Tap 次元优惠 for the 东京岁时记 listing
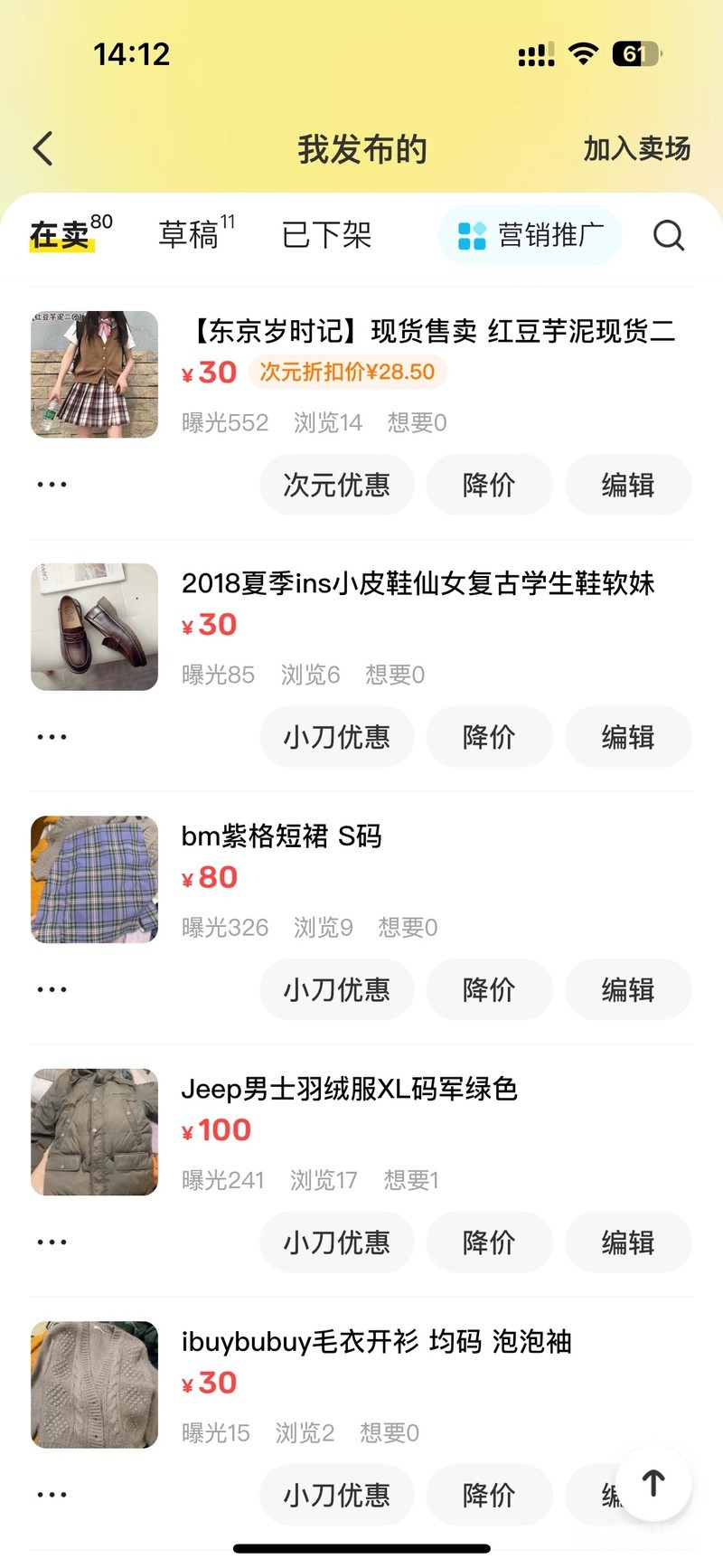 pyautogui.click(x=337, y=485)
